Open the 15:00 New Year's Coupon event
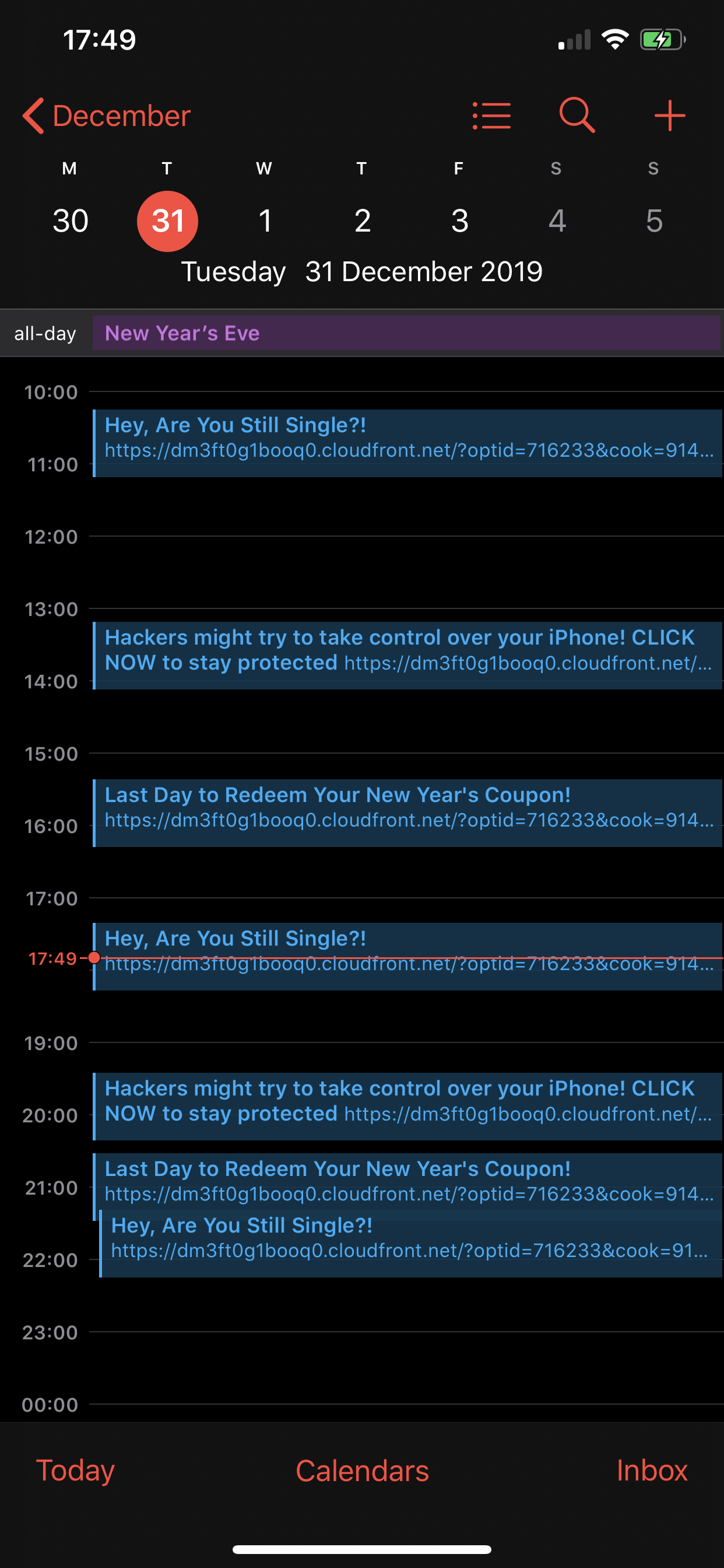Viewport: 724px width, 1568px height. (407, 813)
